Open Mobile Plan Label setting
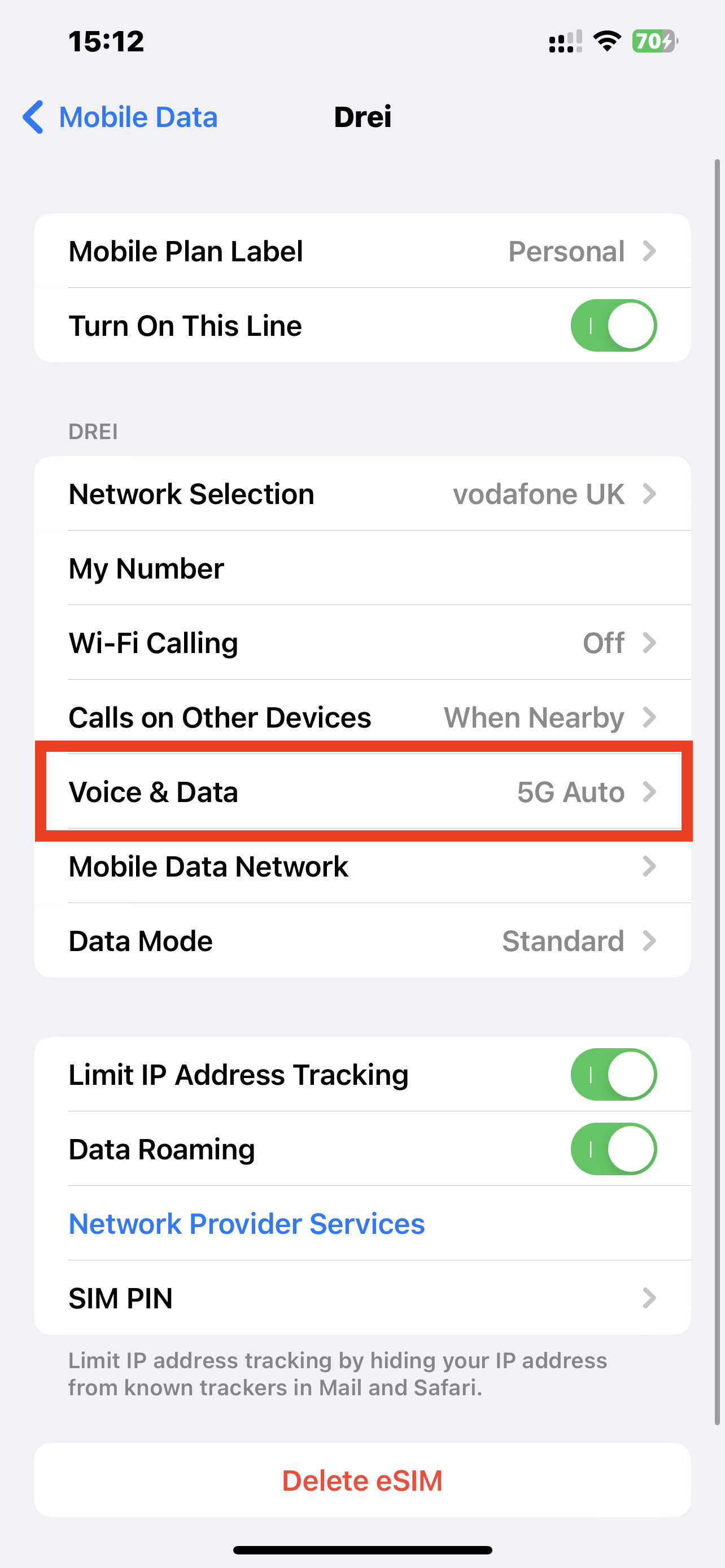Image resolution: width=725 pixels, height=1568 pixels. tap(362, 251)
